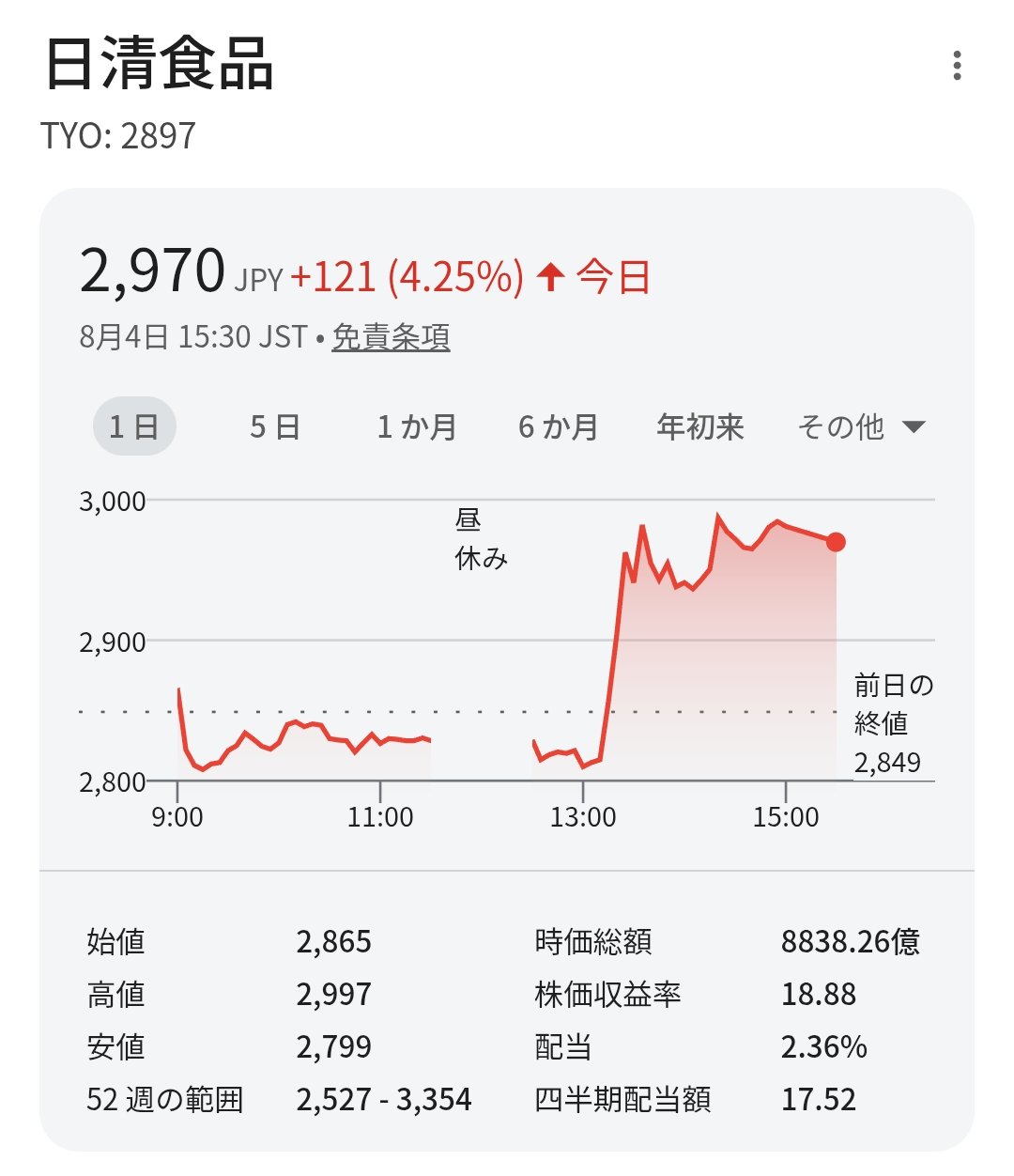Select the 1日 chart range
Image resolution: width=1014 pixels, height=1176 pixels.
[x=134, y=426]
